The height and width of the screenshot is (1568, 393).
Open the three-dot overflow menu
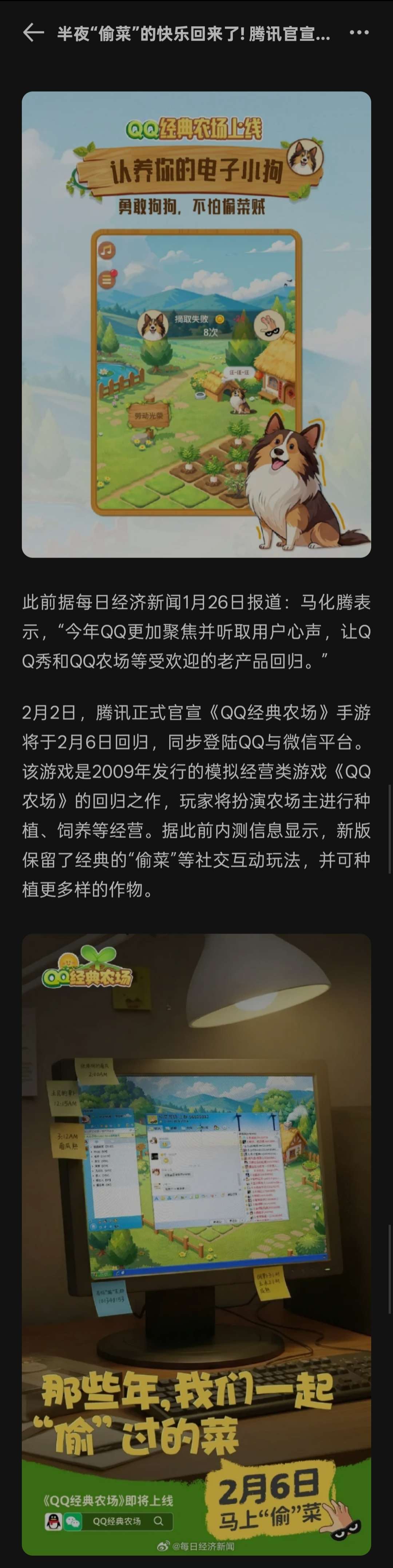point(359,33)
